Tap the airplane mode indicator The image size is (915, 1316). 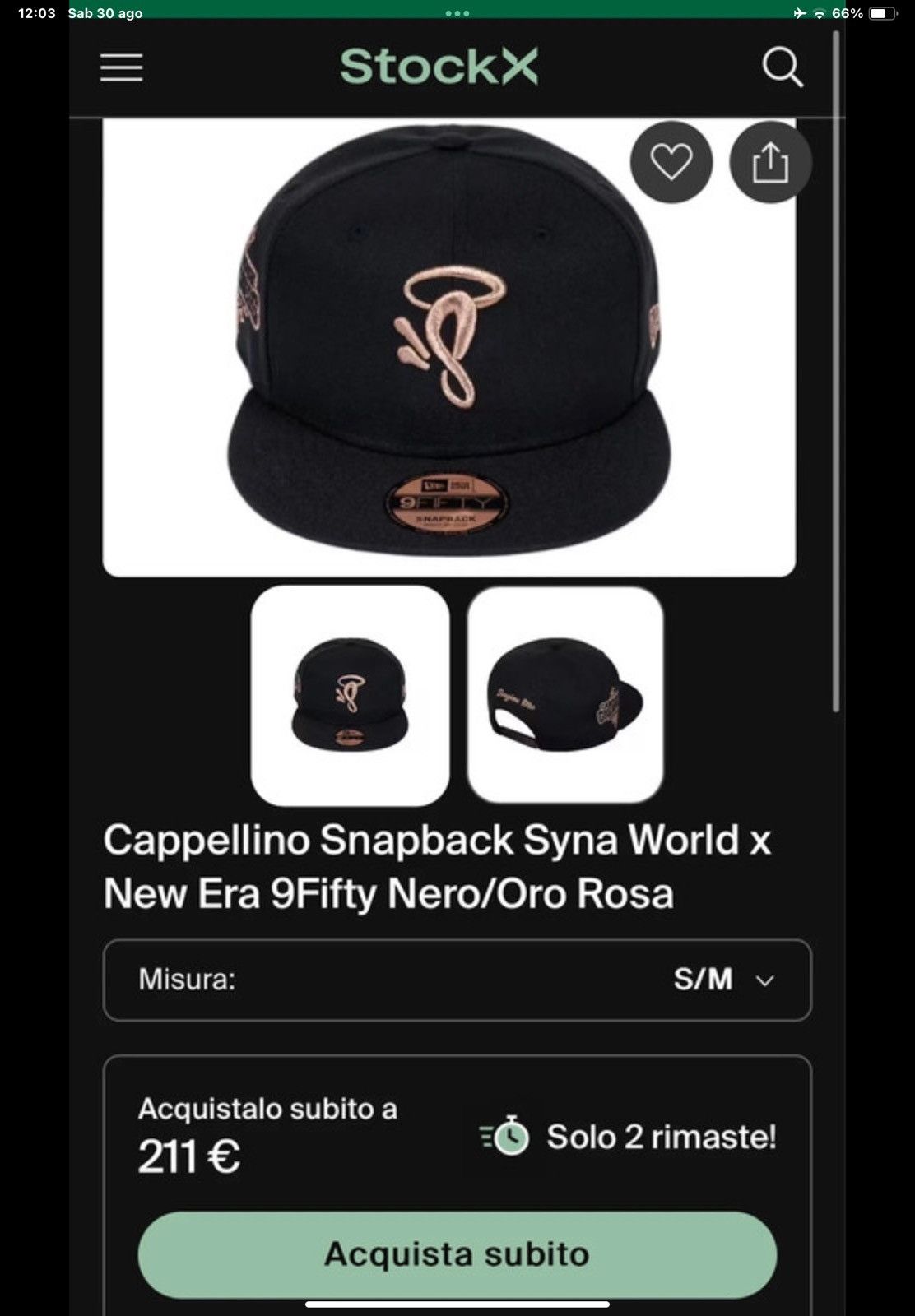(x=799, y=12)
